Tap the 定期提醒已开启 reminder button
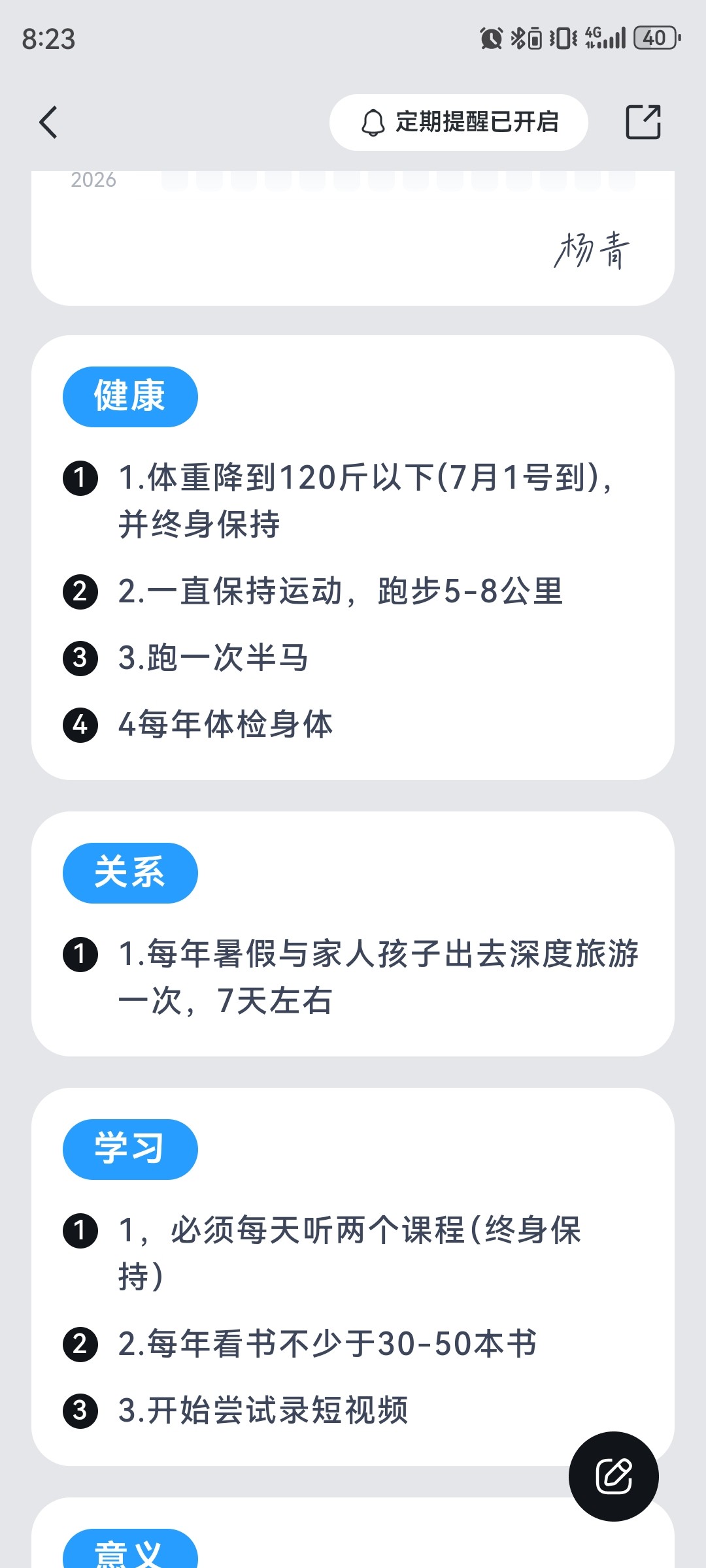706x1568 pixels. pyautogui.click(x=458, y=122)
